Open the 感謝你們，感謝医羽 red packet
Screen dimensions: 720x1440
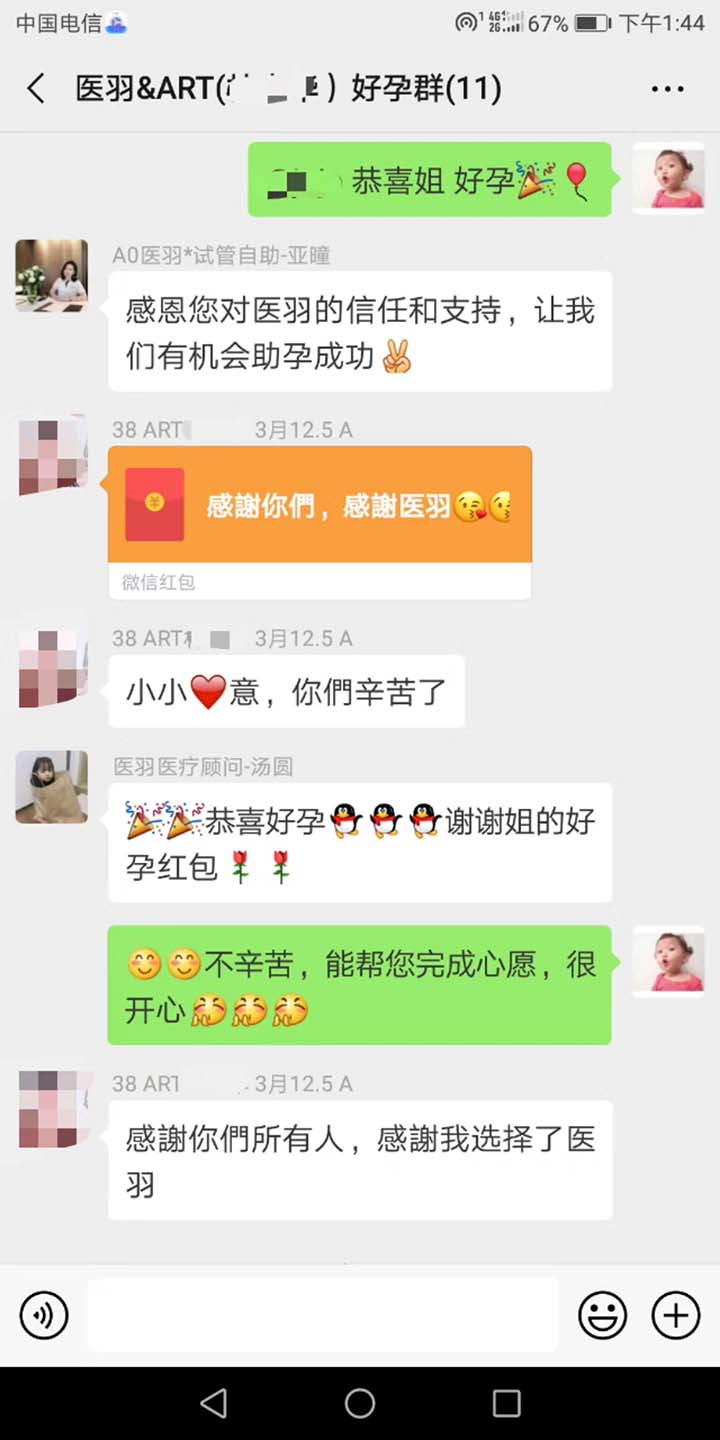point(319,505)
